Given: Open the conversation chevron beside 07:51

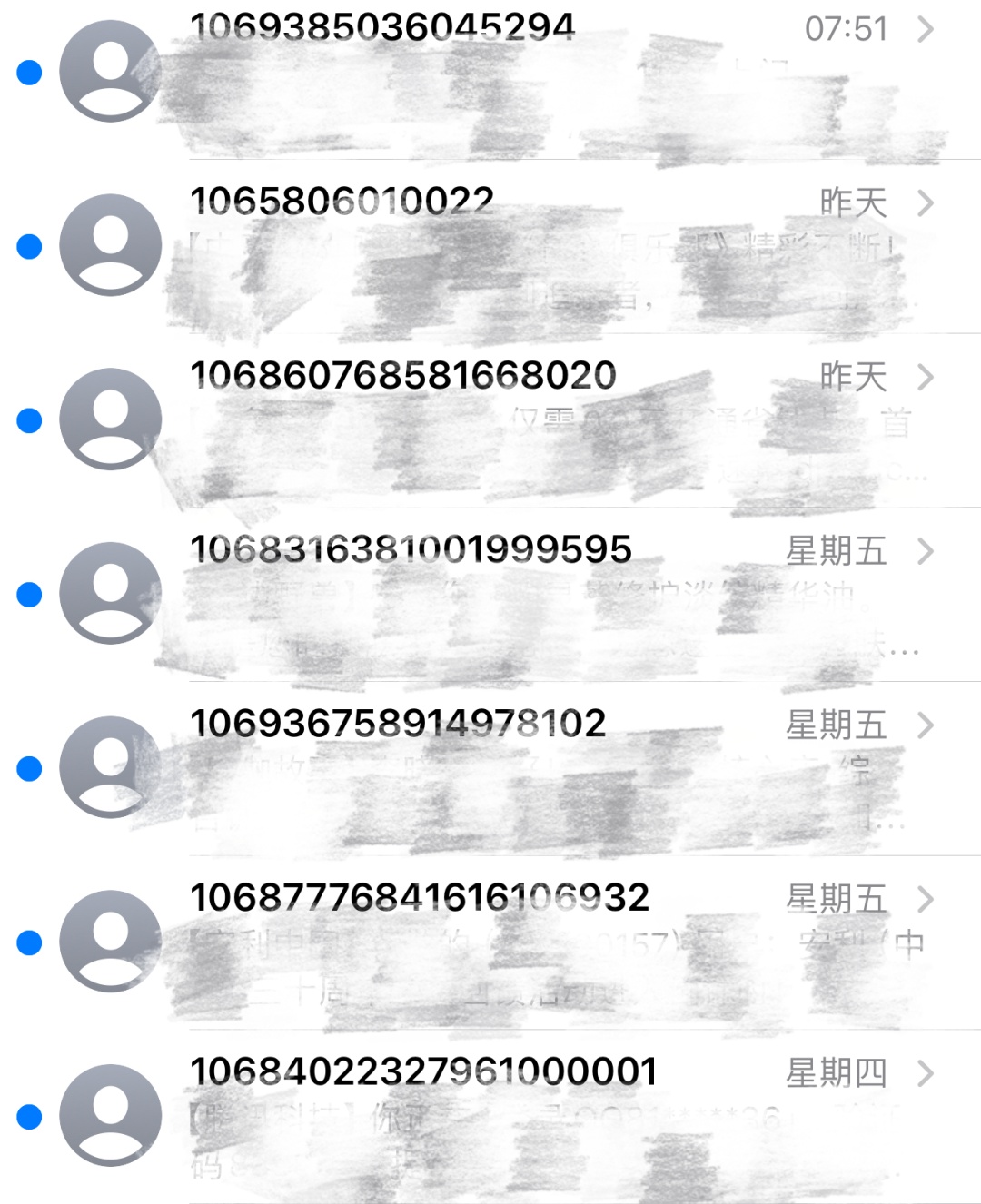Looking at the screenshot, I should coord(926,30).
